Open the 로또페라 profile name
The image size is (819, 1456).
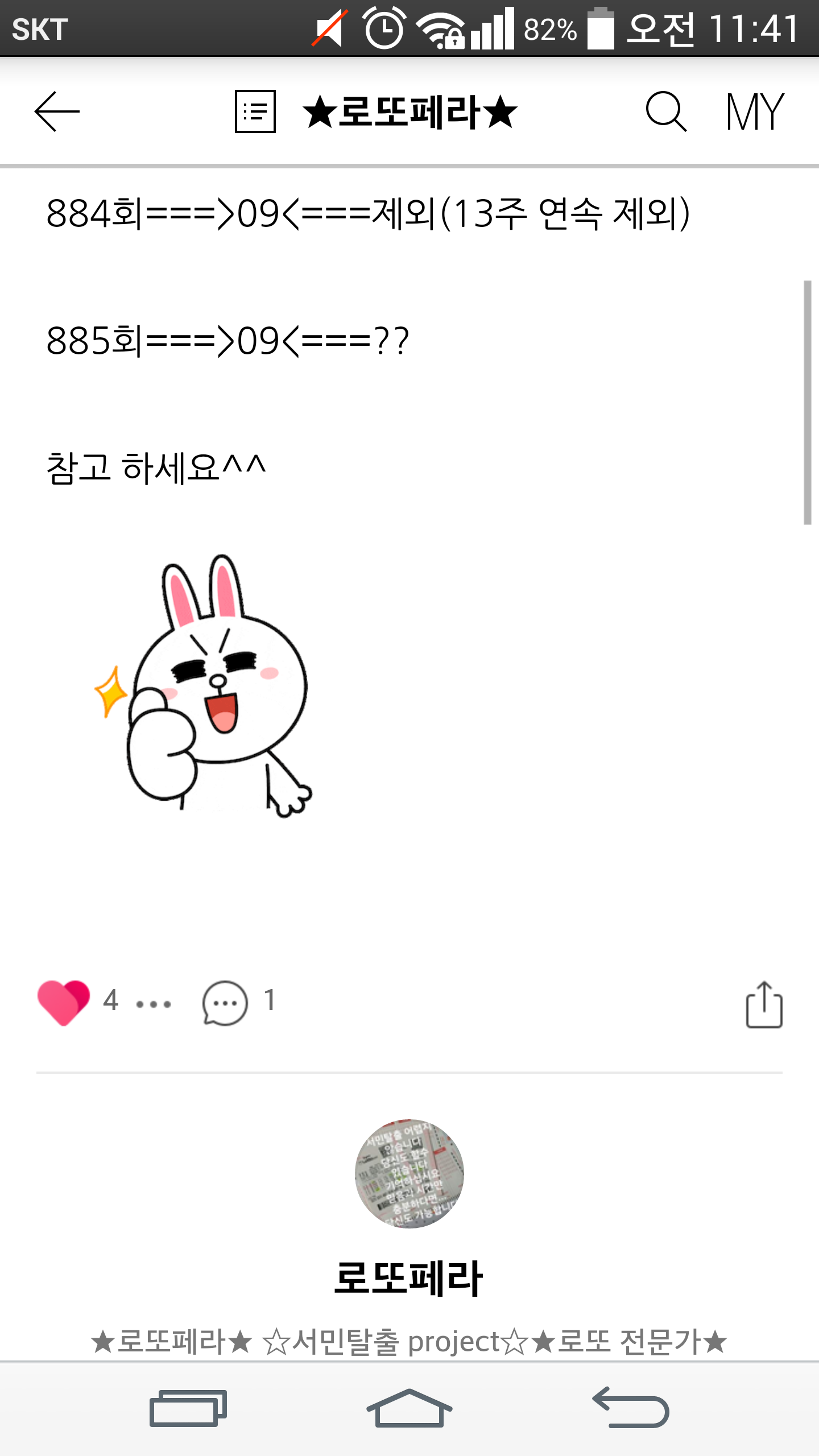(408, 1279)
